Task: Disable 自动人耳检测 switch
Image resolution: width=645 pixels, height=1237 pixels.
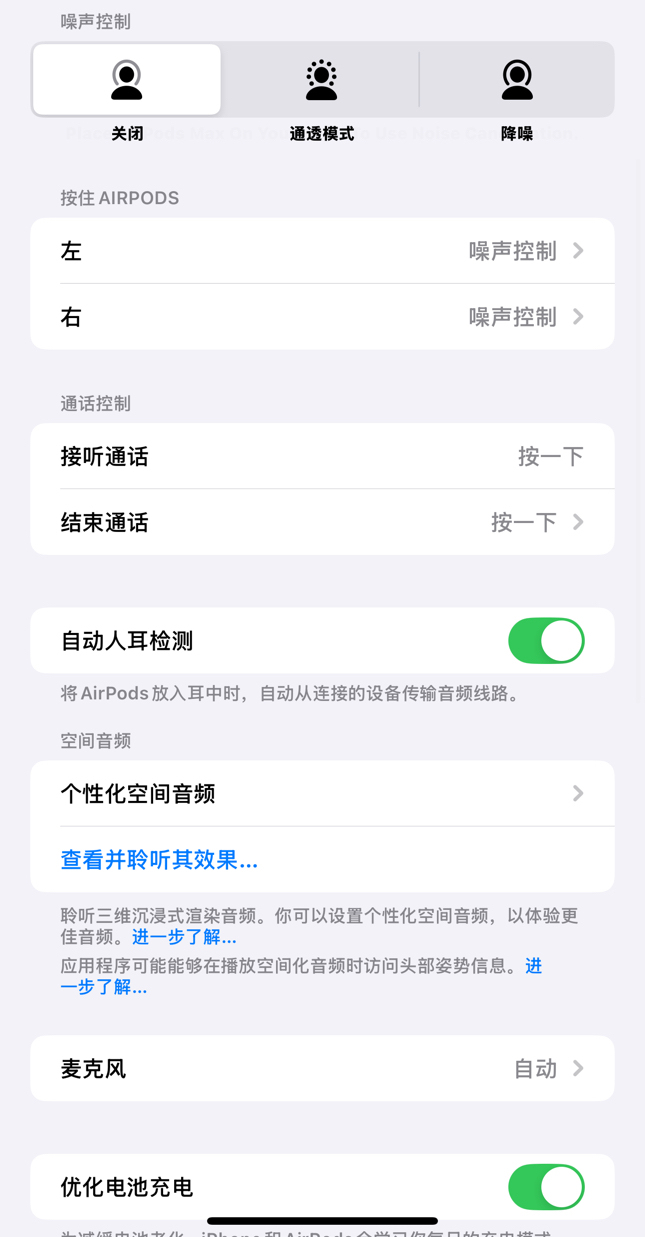Action: 546,641
